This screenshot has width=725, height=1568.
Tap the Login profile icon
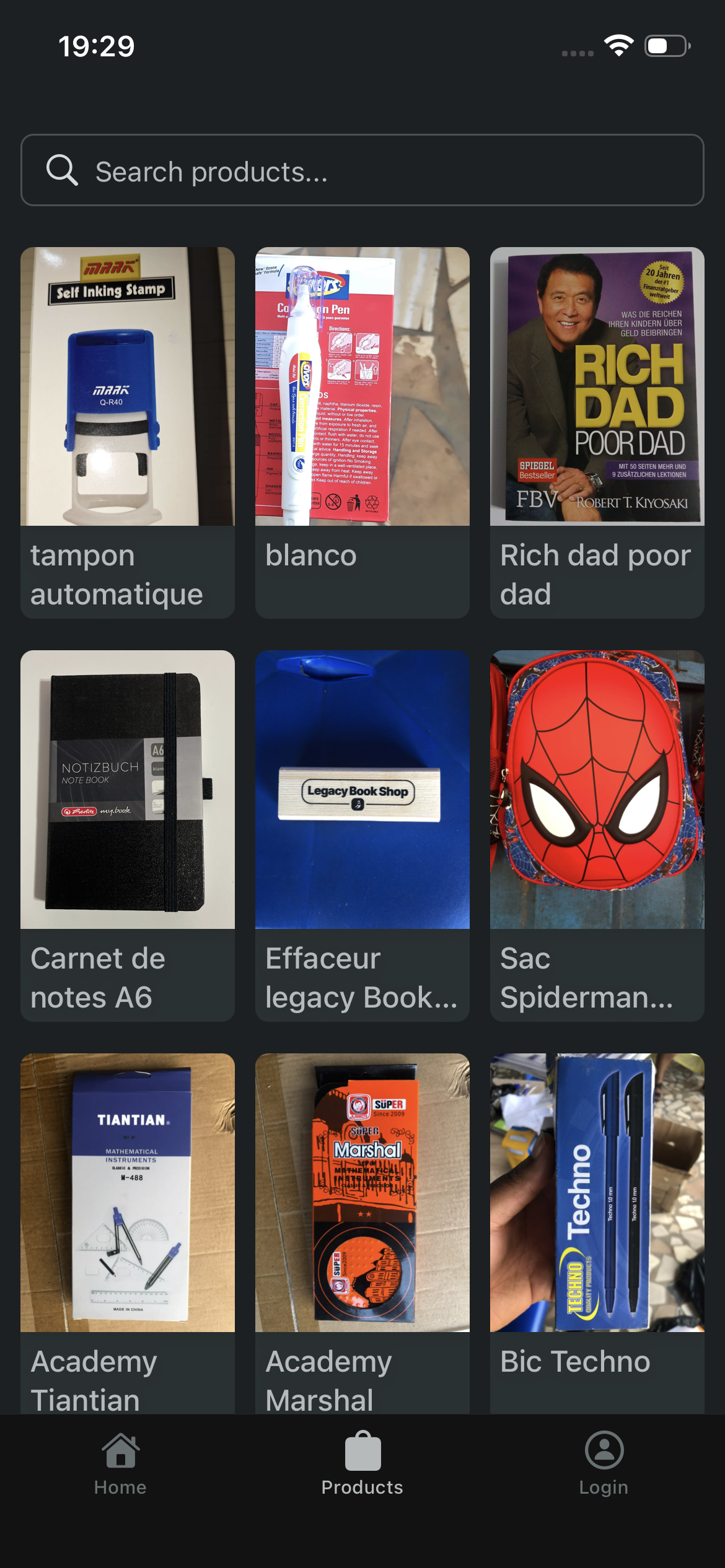click(604, 1447)
